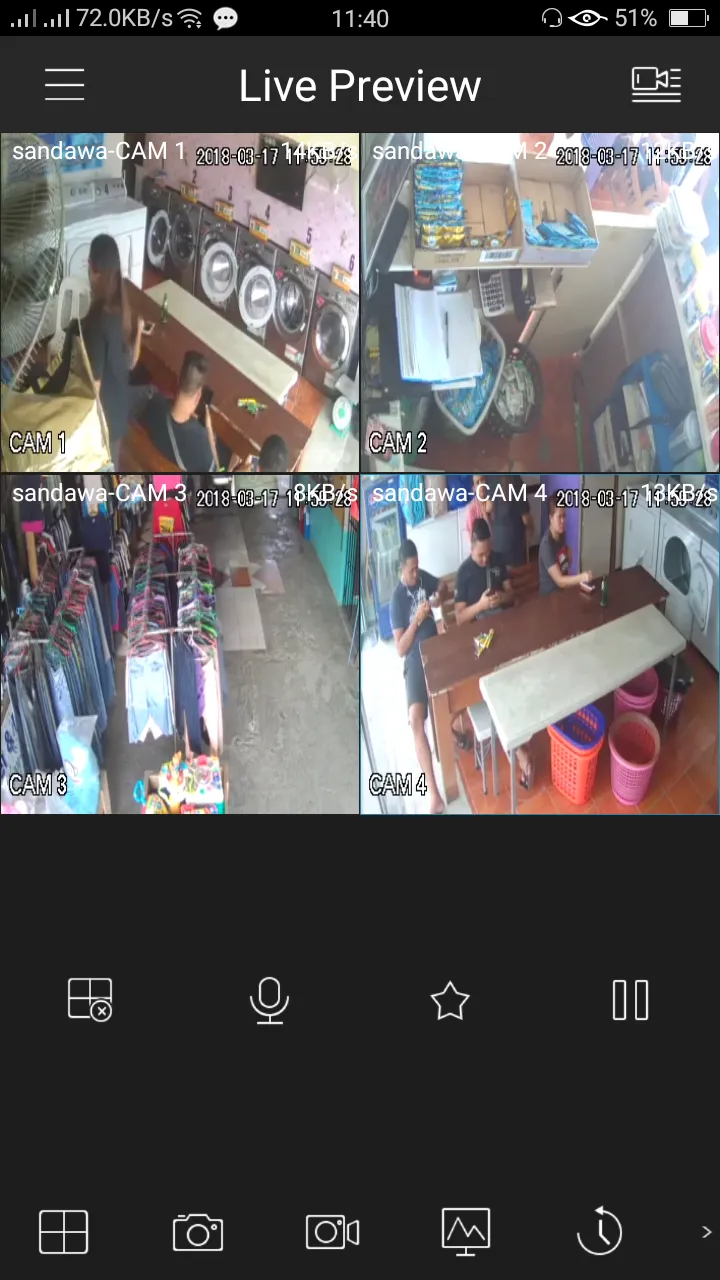Select the sandawa-CAM 2 feed
The height and width of the screenshot is (1280, 720).
[540, 303]
